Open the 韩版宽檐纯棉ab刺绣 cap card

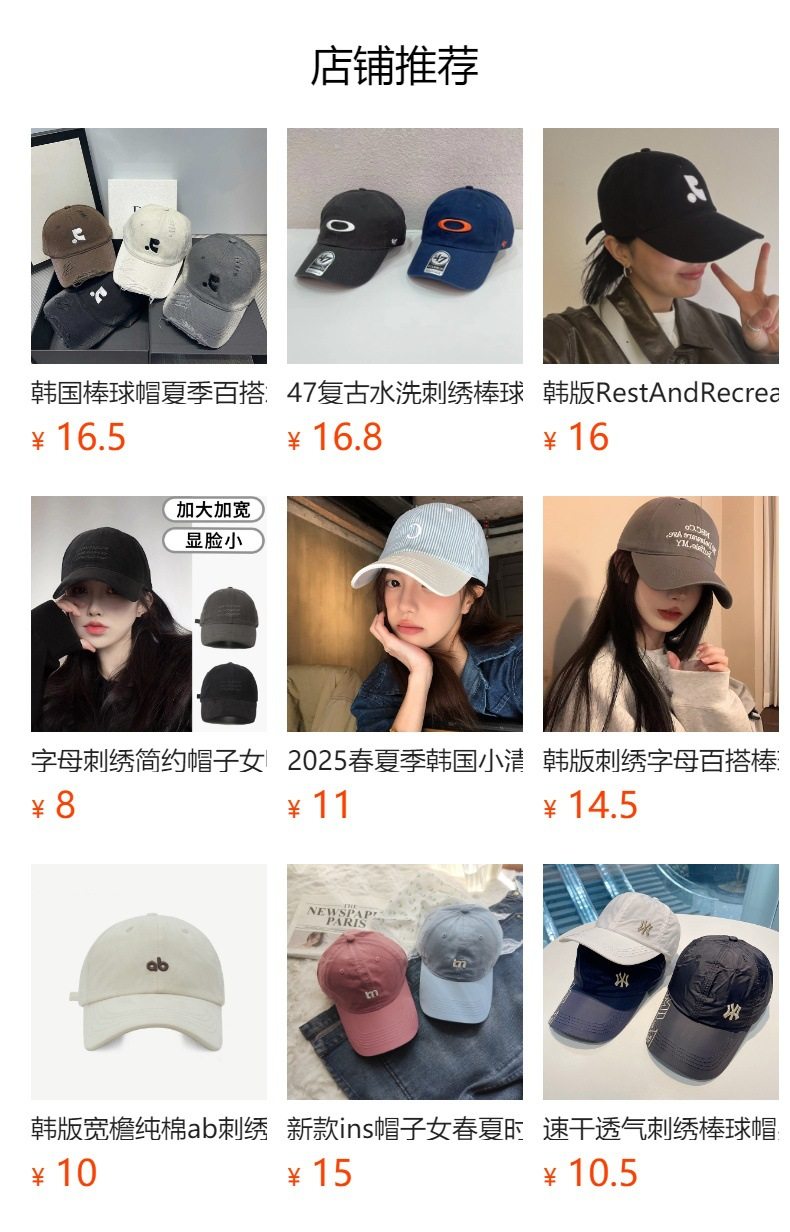coord(149,982)
